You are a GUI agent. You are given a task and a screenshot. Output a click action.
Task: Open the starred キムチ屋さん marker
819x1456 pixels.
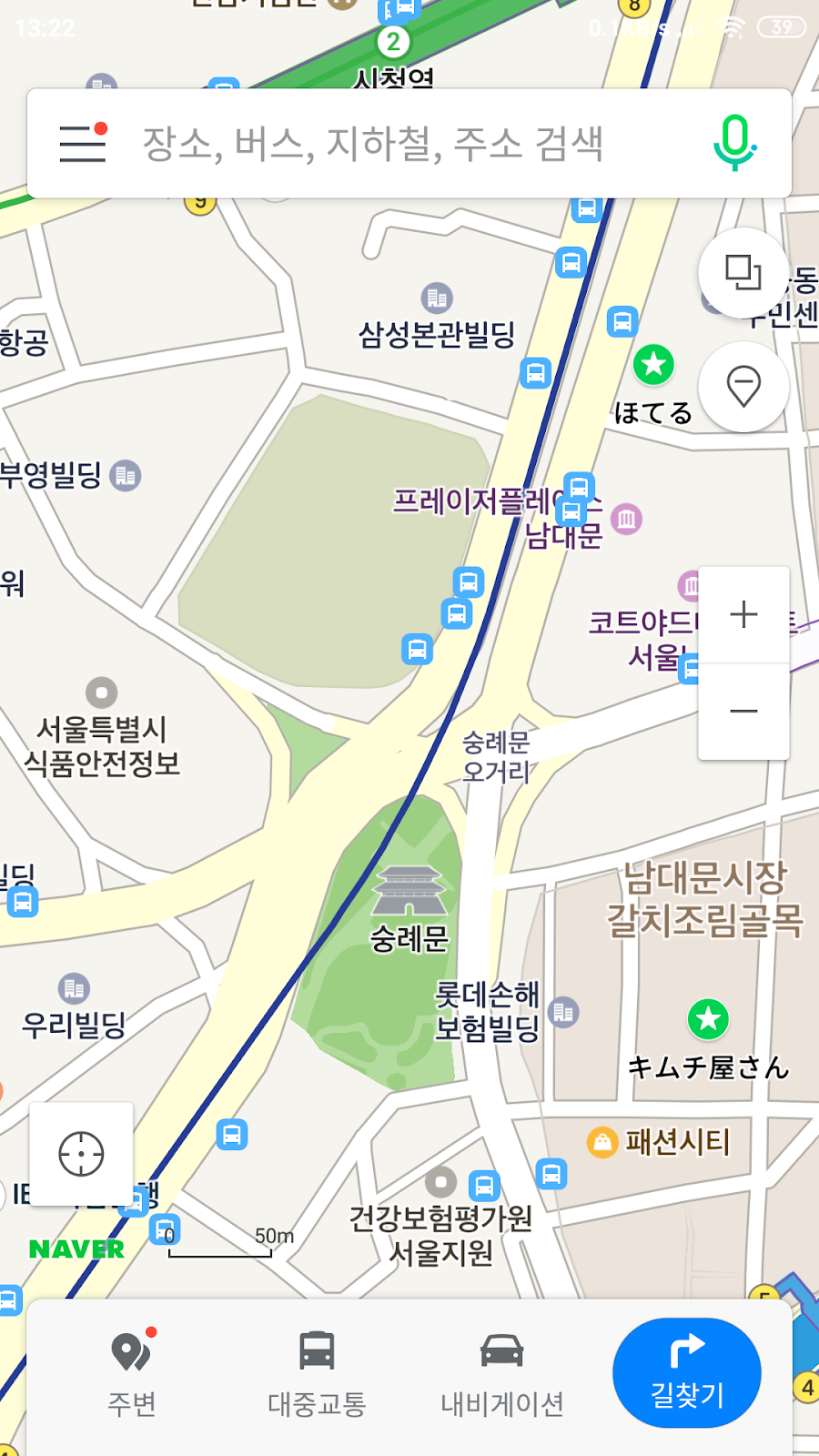[x=708, y=1019]
